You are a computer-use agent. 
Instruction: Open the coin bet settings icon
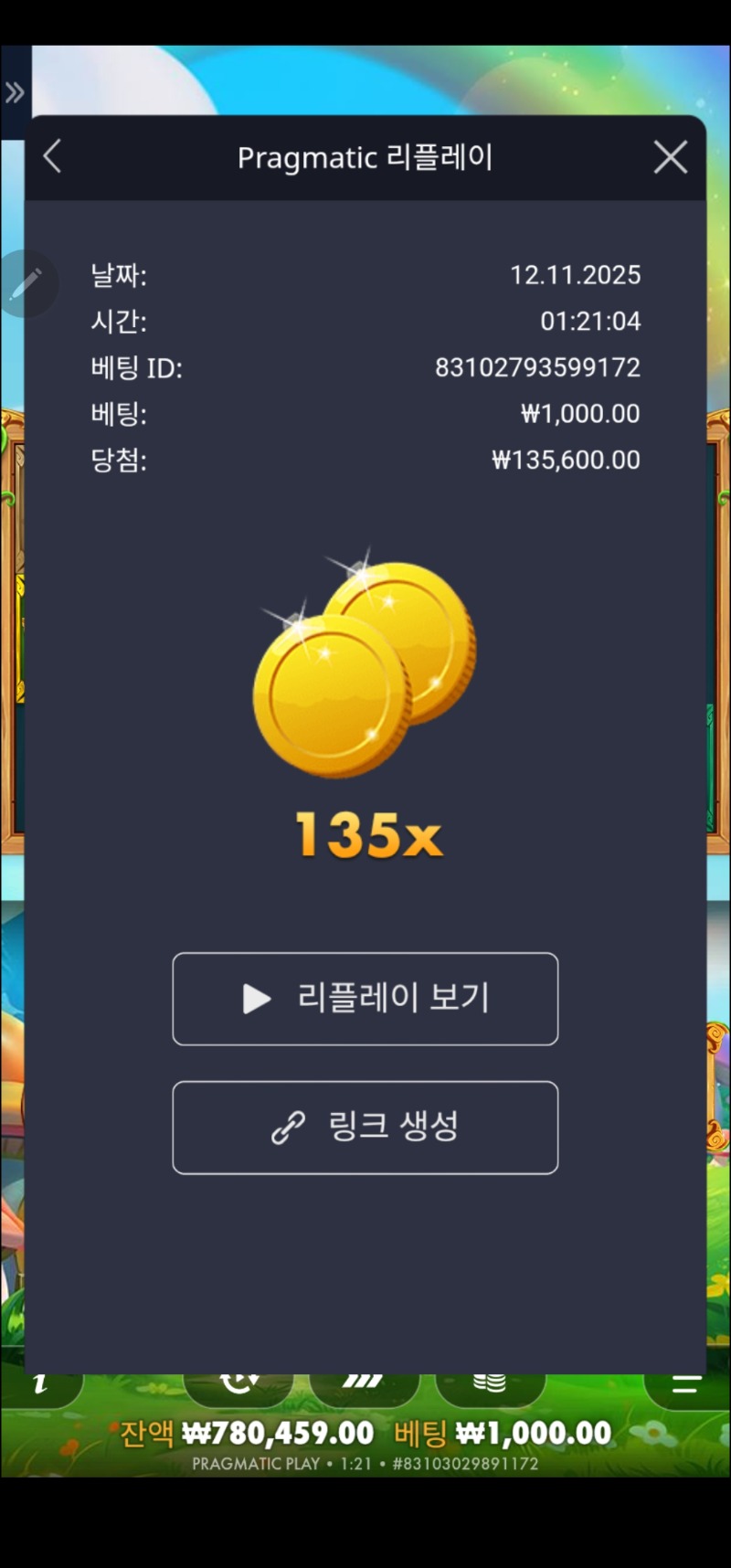pos(492,1384)
